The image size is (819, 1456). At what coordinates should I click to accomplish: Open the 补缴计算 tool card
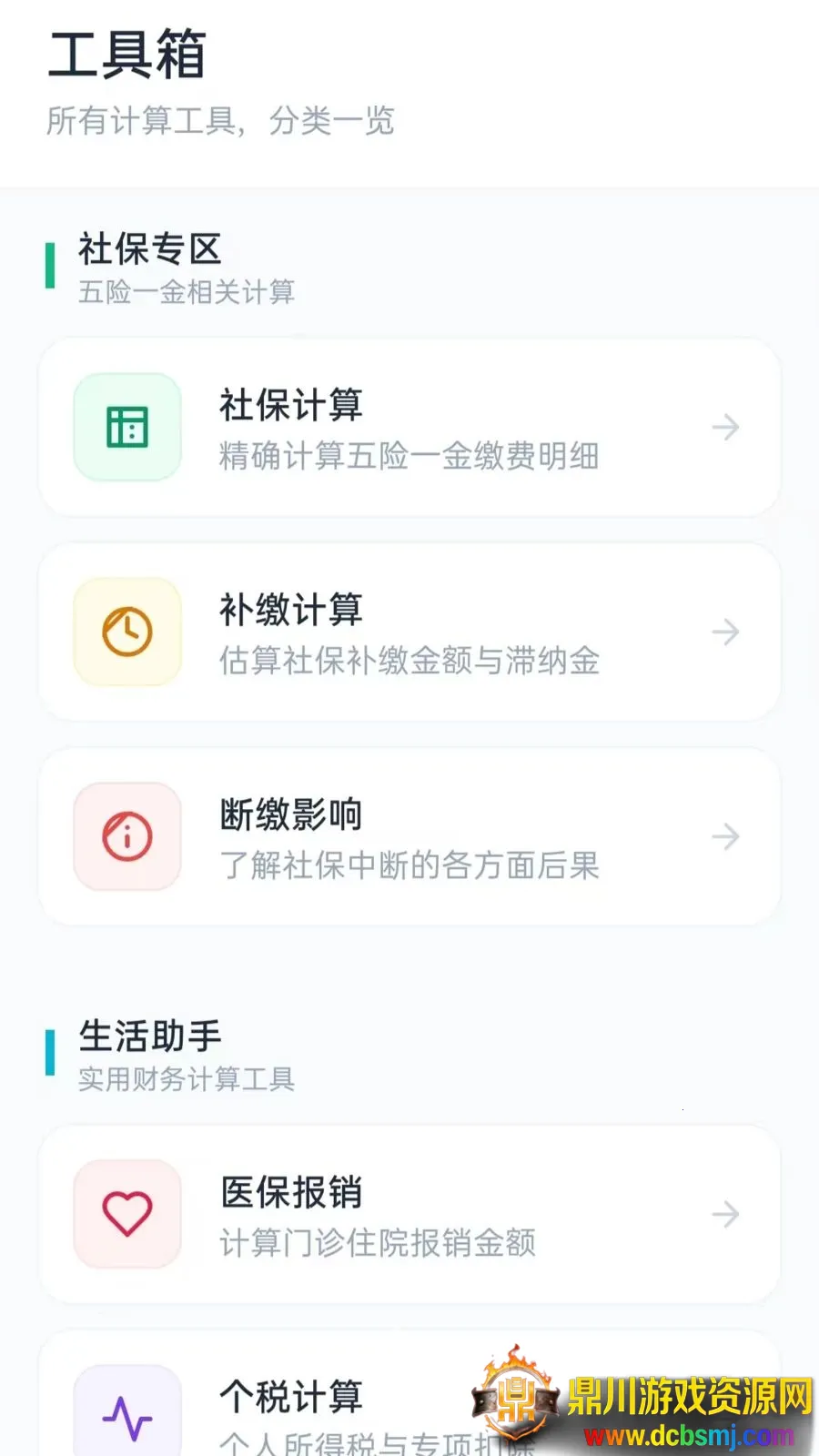click(x=409, y=632)
